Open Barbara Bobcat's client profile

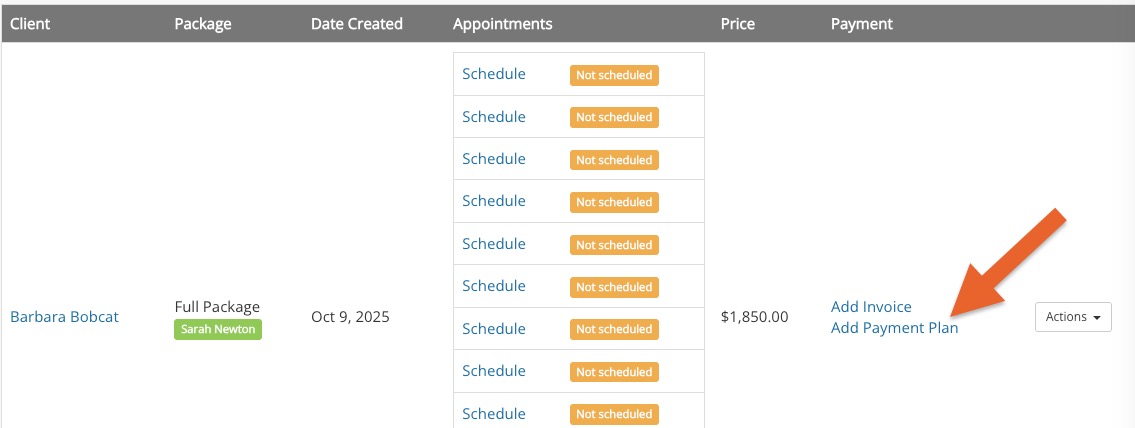pyautogui.click(x=64, y=317)
